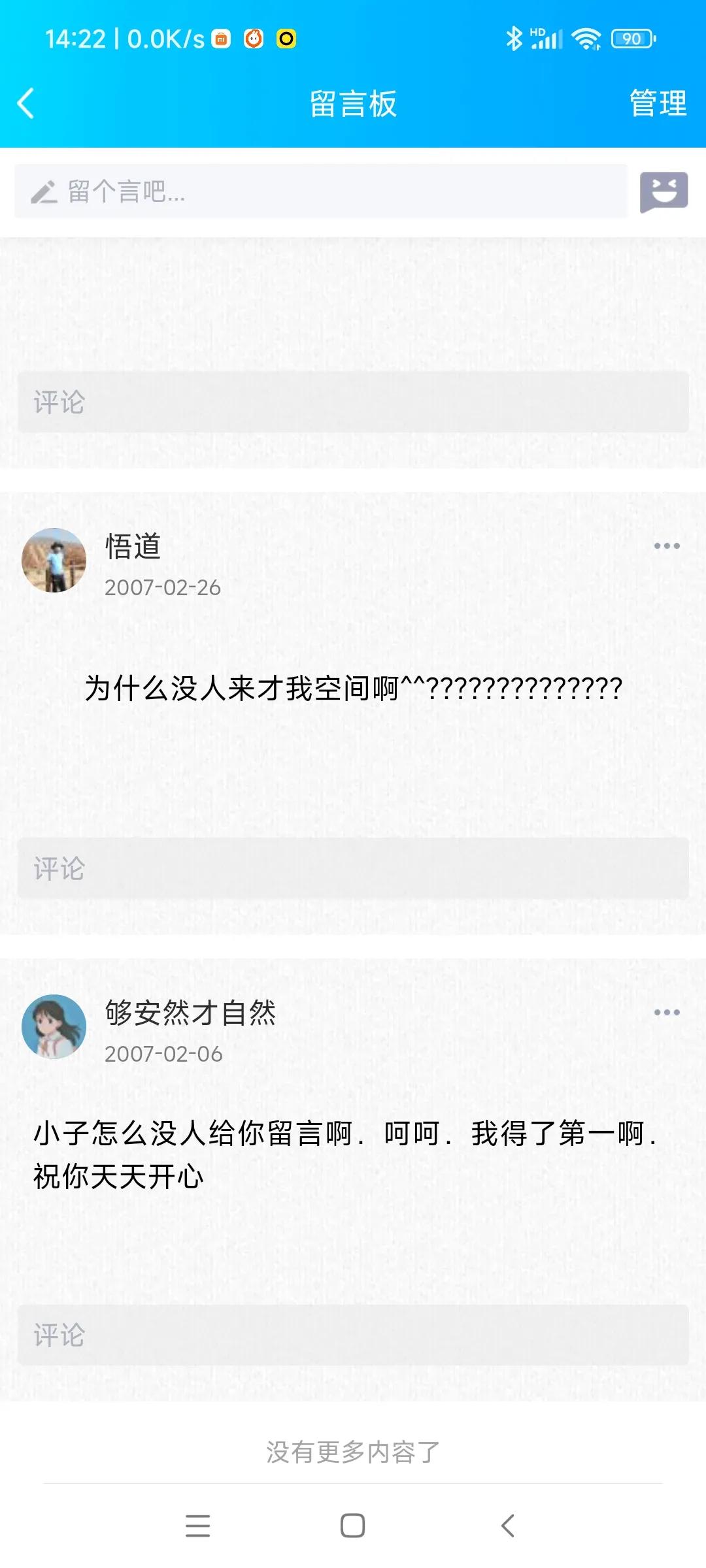Tap the back arrow to leave the message board
Viewport: 706px width, 1568px height.
[x=26, y=103]
